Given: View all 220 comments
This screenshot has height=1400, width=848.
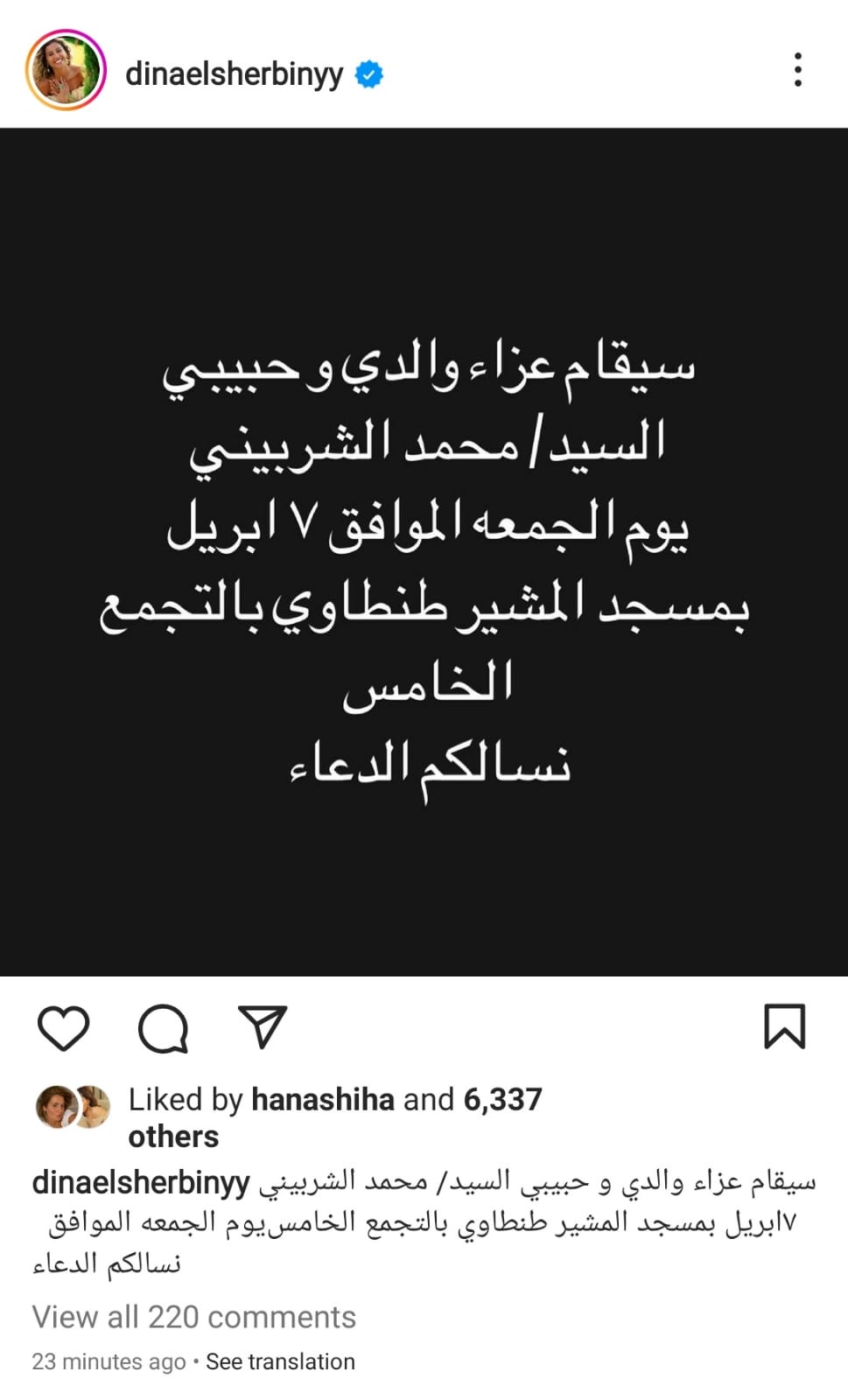Looking at the screenshot, I should pyautogui.click(x=193, y=1317).
